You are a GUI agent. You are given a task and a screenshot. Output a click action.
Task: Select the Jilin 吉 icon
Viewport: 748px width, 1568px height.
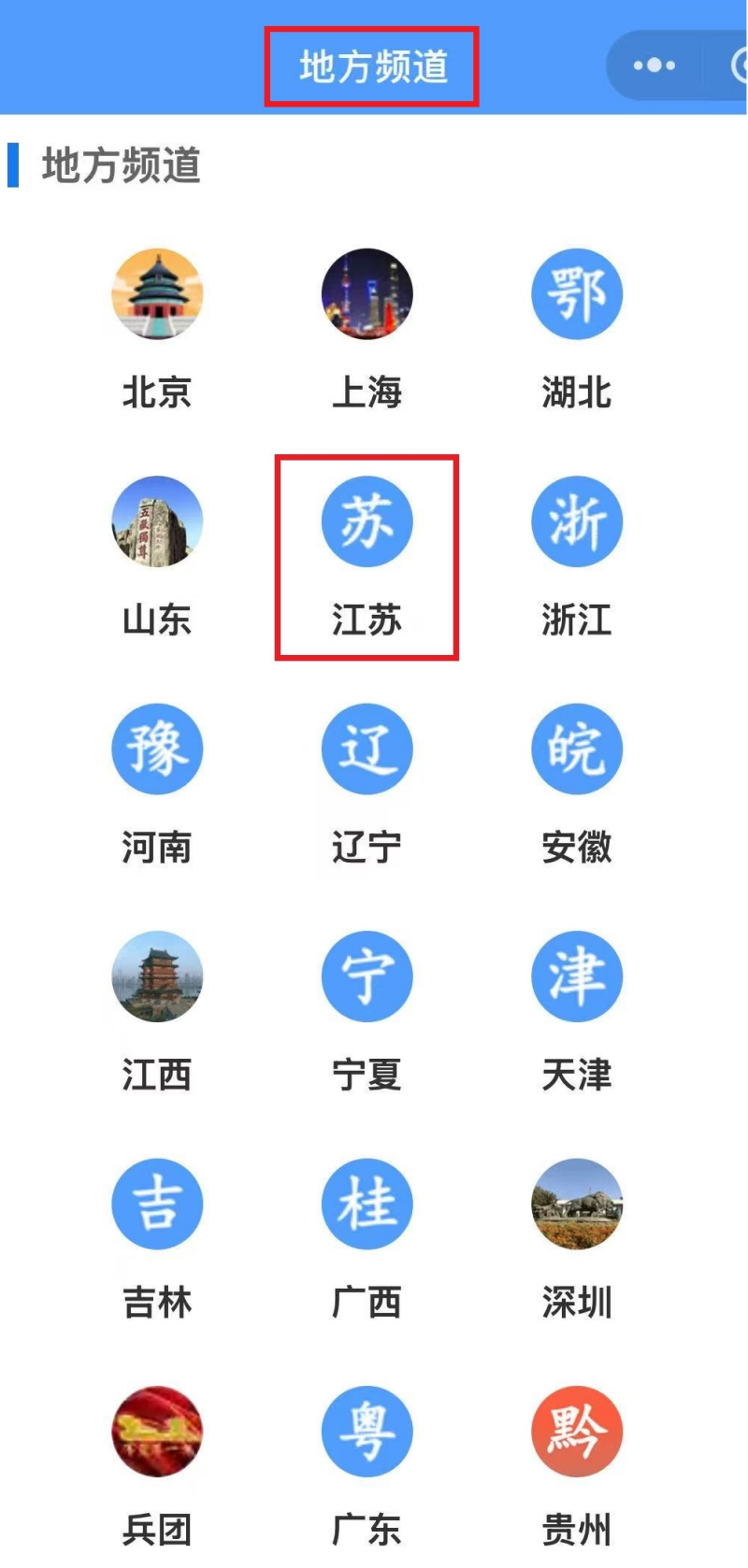point(157,1205)
